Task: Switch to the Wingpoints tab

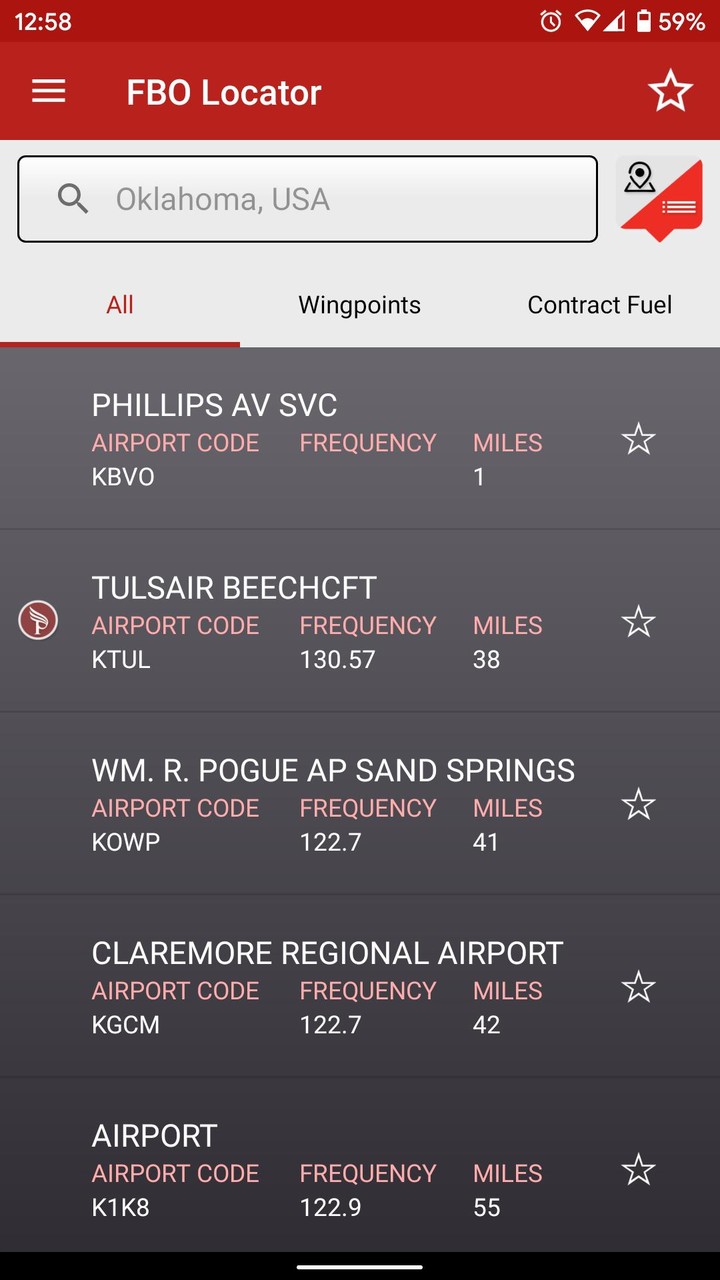Action: pyautogui.click(x=359, y=305)
